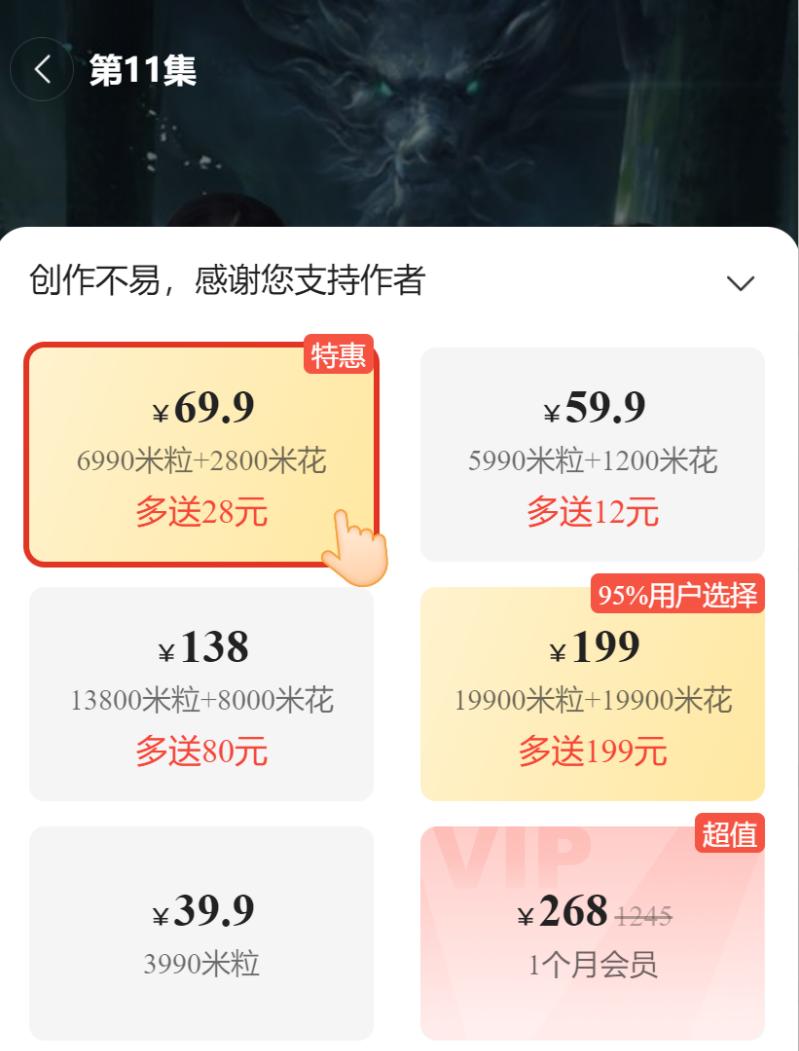Image resolution: width=799 pixels, height=1051 pixels.
Task: Buy the ¥268 one-month VIP membership
Action: tap(592, 933)
